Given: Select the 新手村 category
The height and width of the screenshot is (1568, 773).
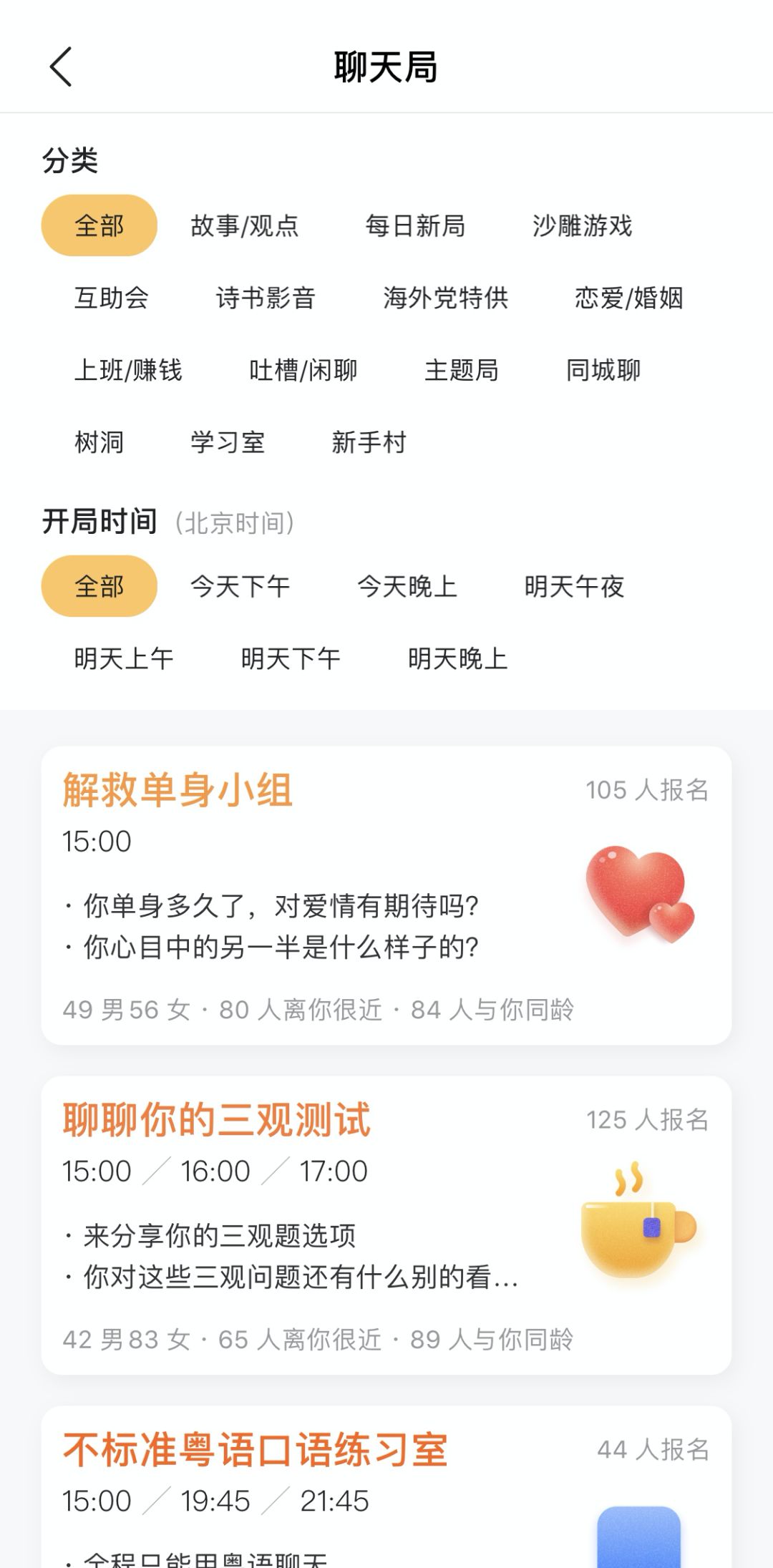Looking at the screenshot, I should pyautogui.click(x=369, y=442).
